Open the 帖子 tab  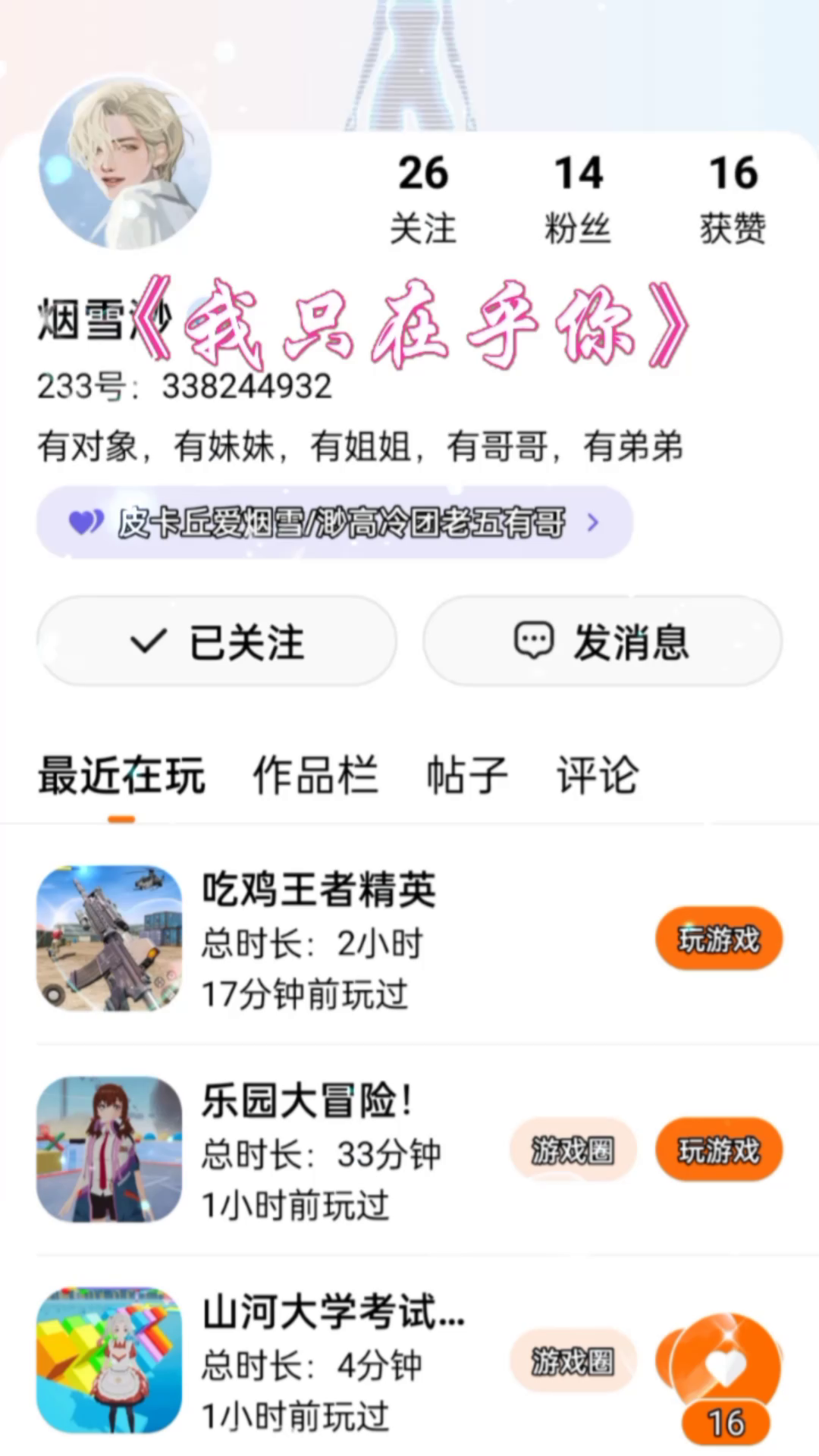[x=466, y=776]
